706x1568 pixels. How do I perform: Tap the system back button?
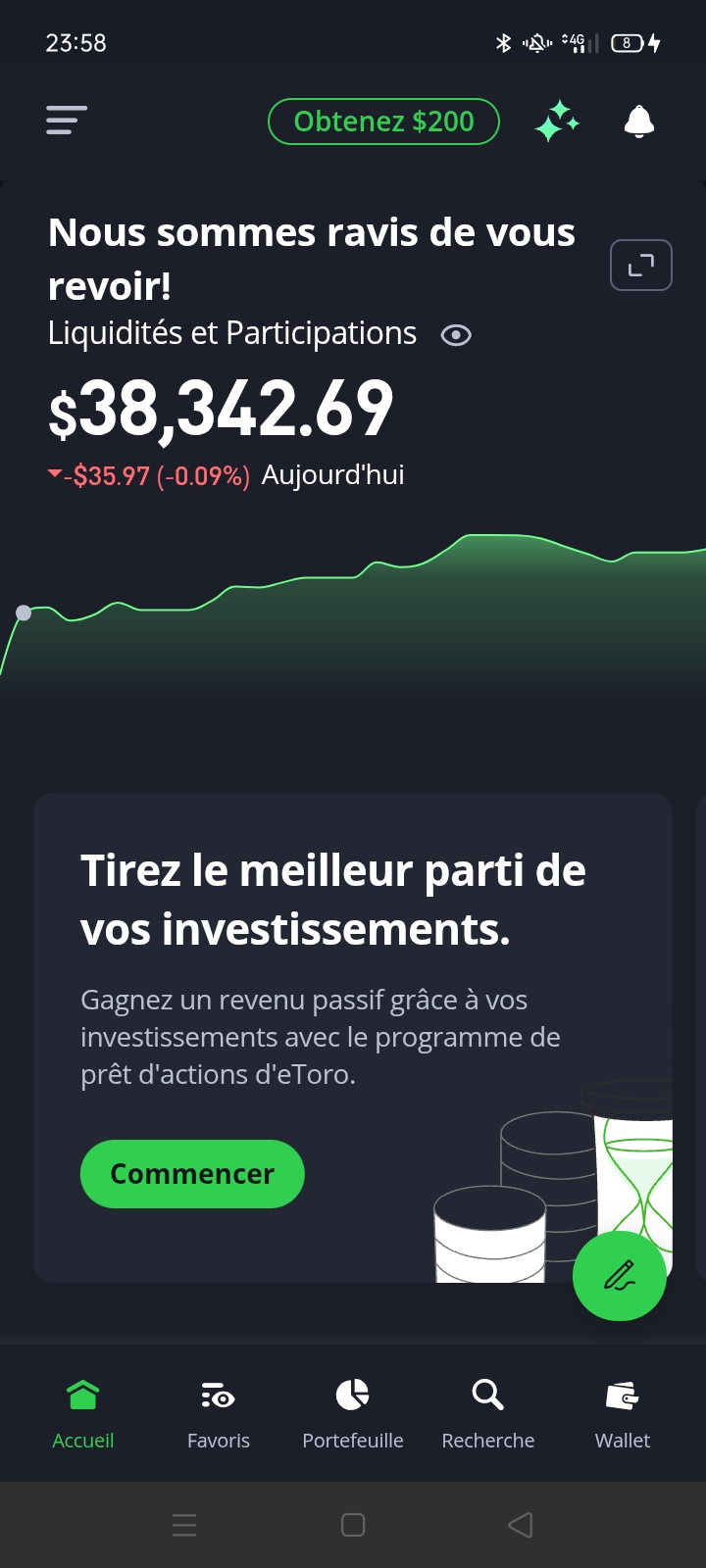(x=521, y=1525)
